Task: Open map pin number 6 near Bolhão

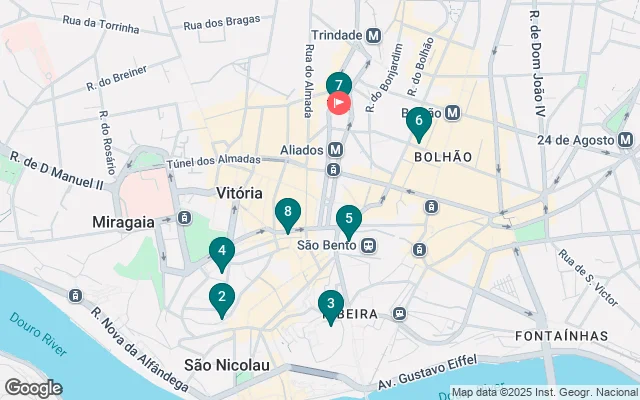Action: [x=418, y=122]
